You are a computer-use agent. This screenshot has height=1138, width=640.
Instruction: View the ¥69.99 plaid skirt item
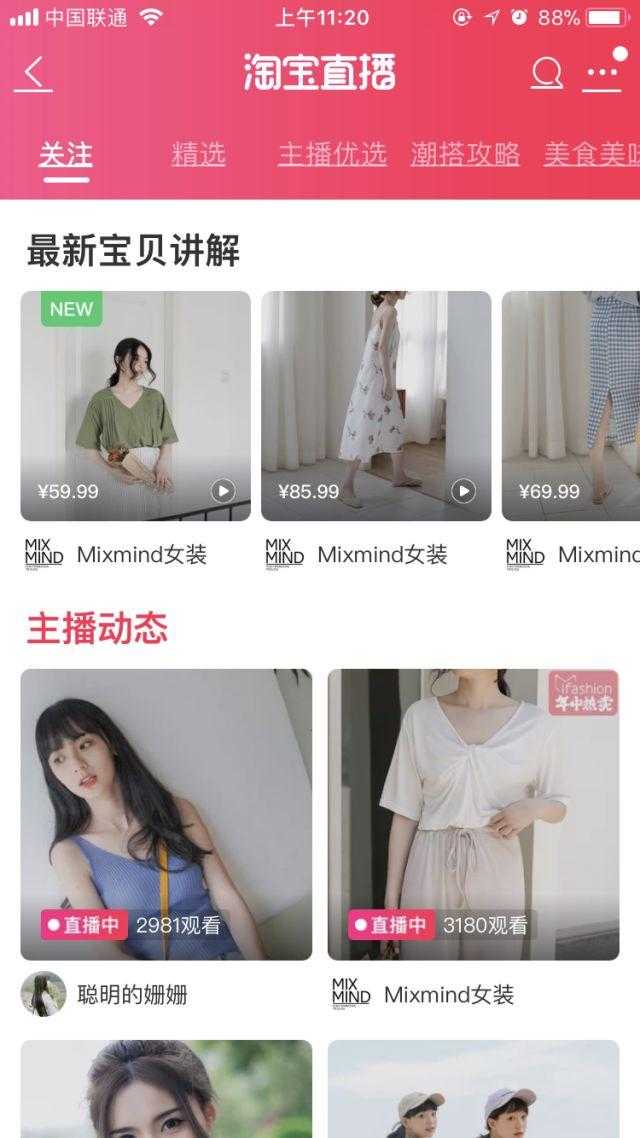pos(570,405)
